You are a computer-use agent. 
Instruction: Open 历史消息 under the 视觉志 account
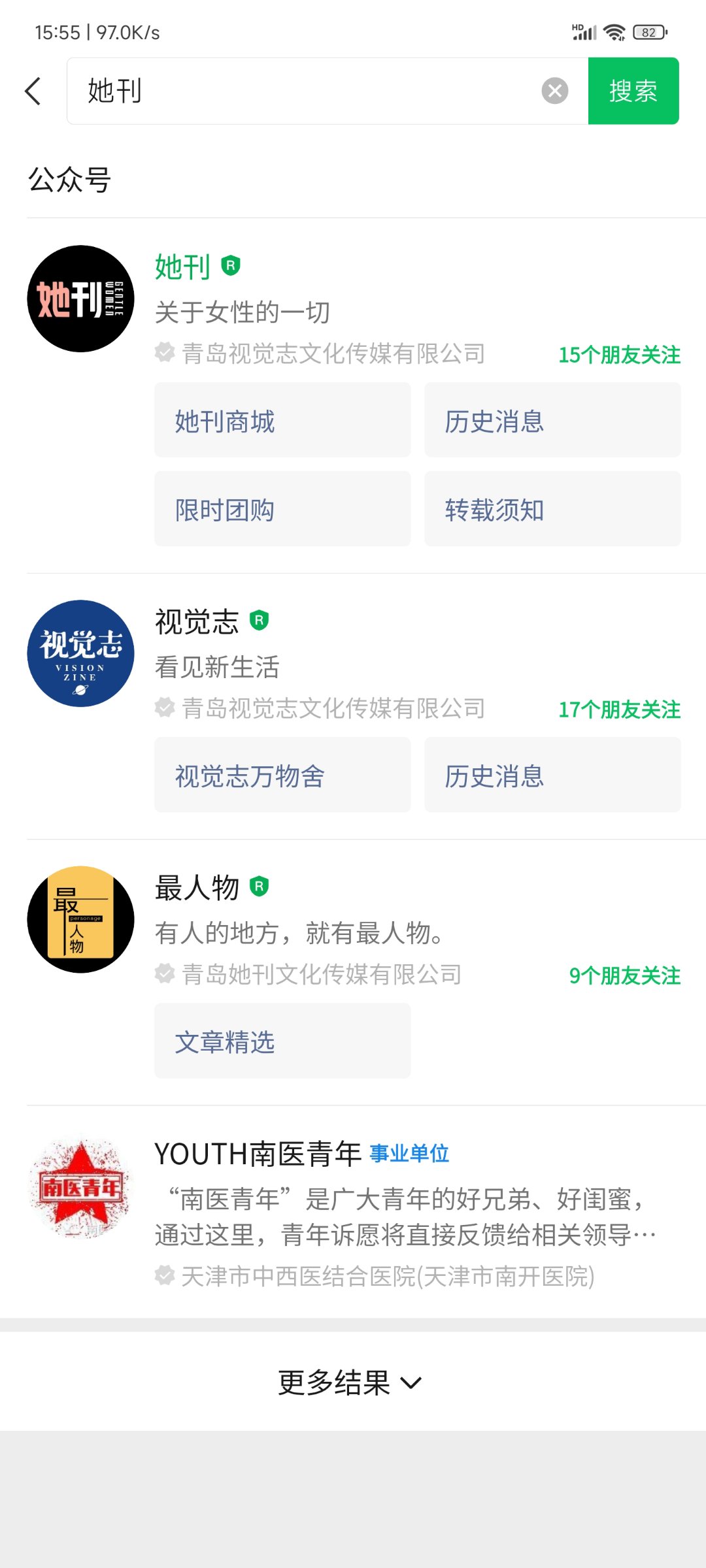(552, 775)
